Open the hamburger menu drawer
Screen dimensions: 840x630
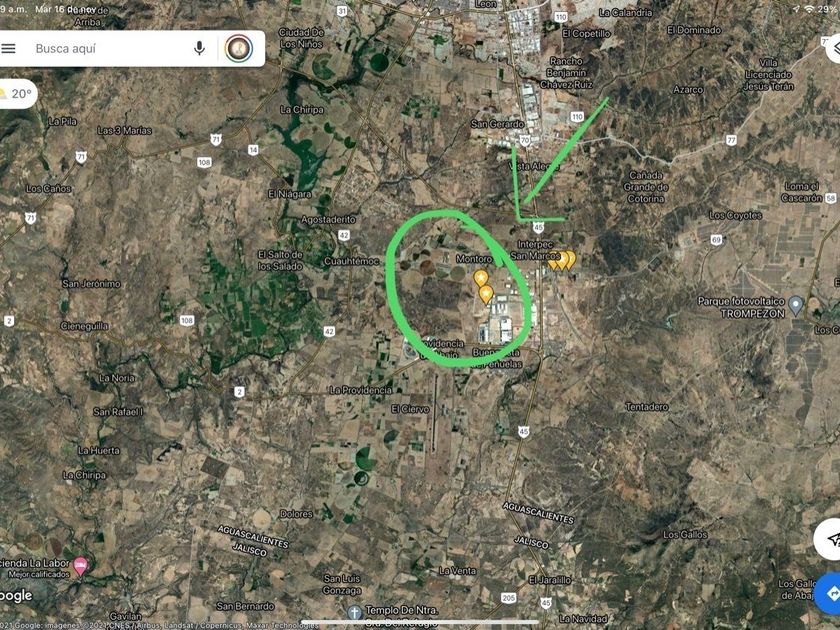pyautogui.click(x=9, y=48)
